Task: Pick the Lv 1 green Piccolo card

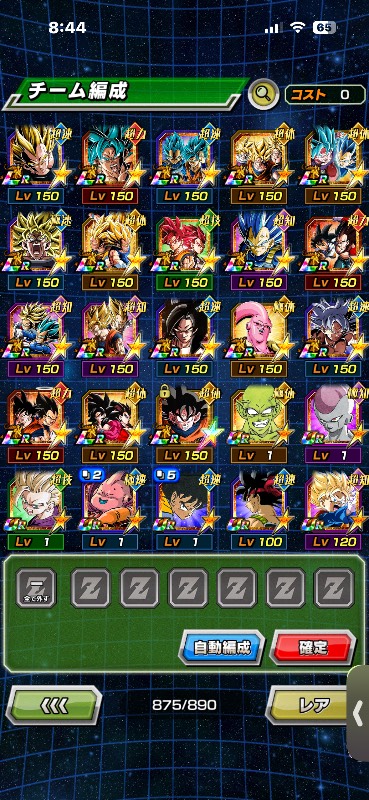Action: coord(260,424)
